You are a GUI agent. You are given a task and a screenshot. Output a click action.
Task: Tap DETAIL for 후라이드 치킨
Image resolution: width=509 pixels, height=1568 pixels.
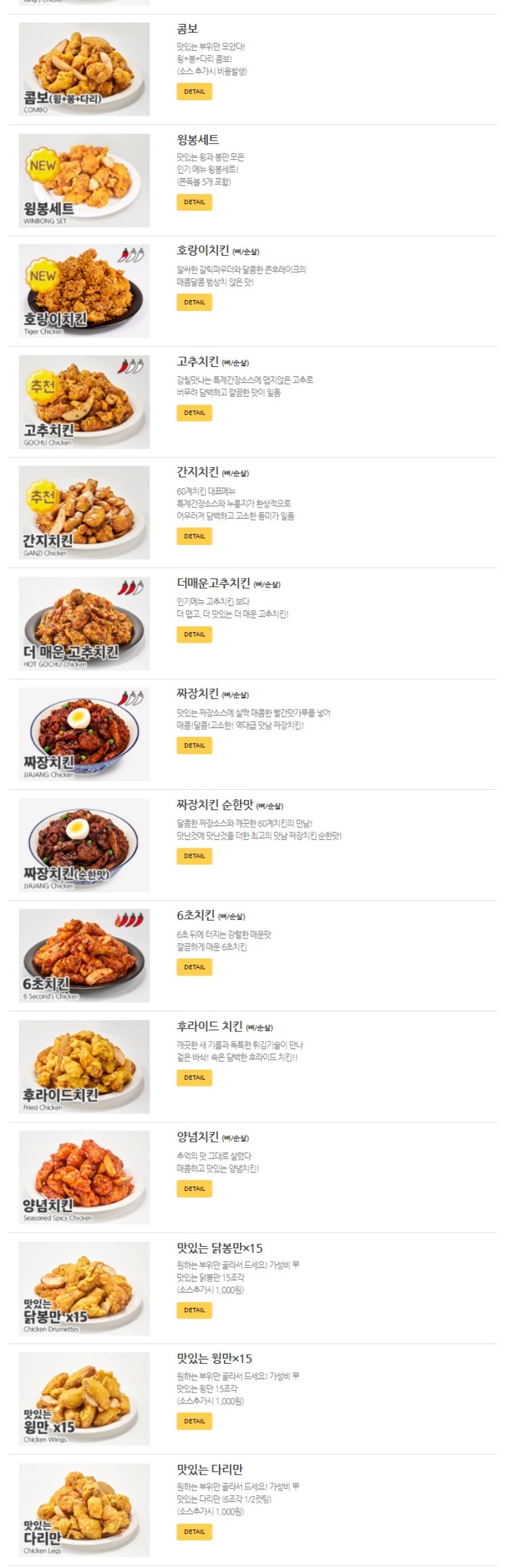coord(194,1078)
